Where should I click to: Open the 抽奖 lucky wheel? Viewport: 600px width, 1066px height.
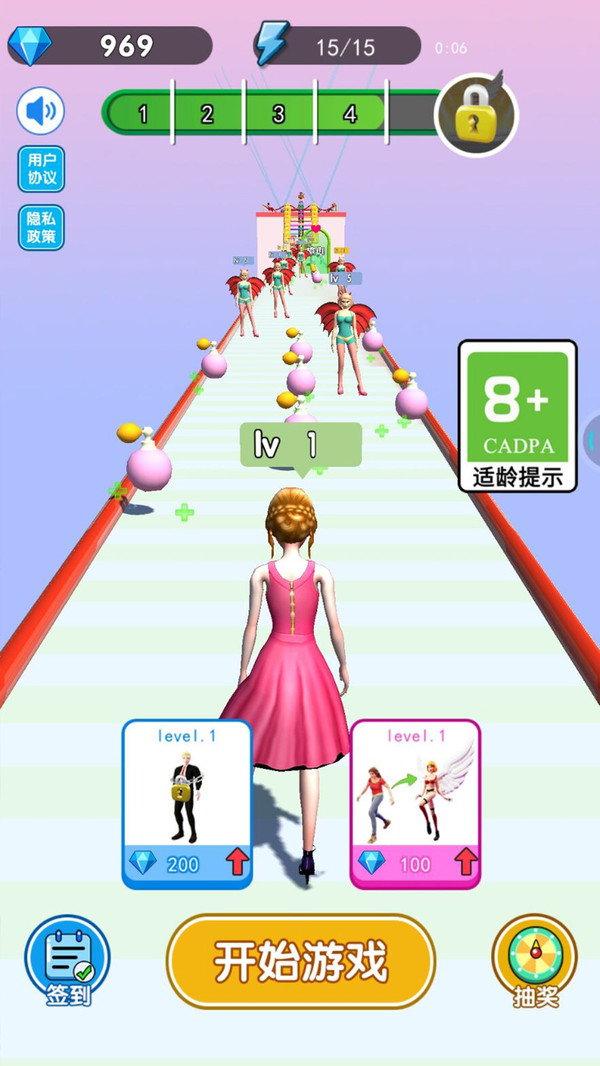(x=534, y=961)
